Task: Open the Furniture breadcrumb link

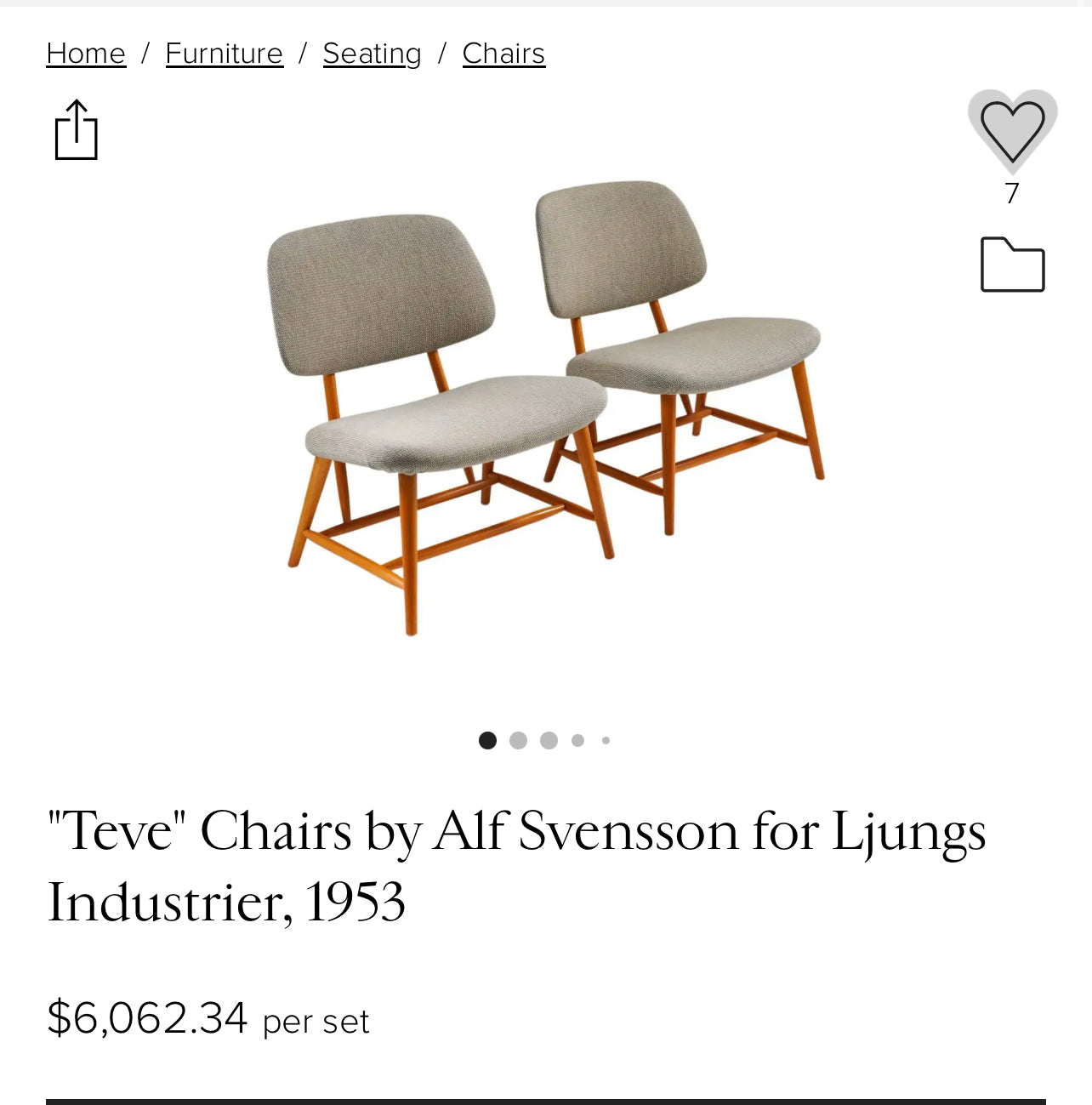Action: click(224, 54)
